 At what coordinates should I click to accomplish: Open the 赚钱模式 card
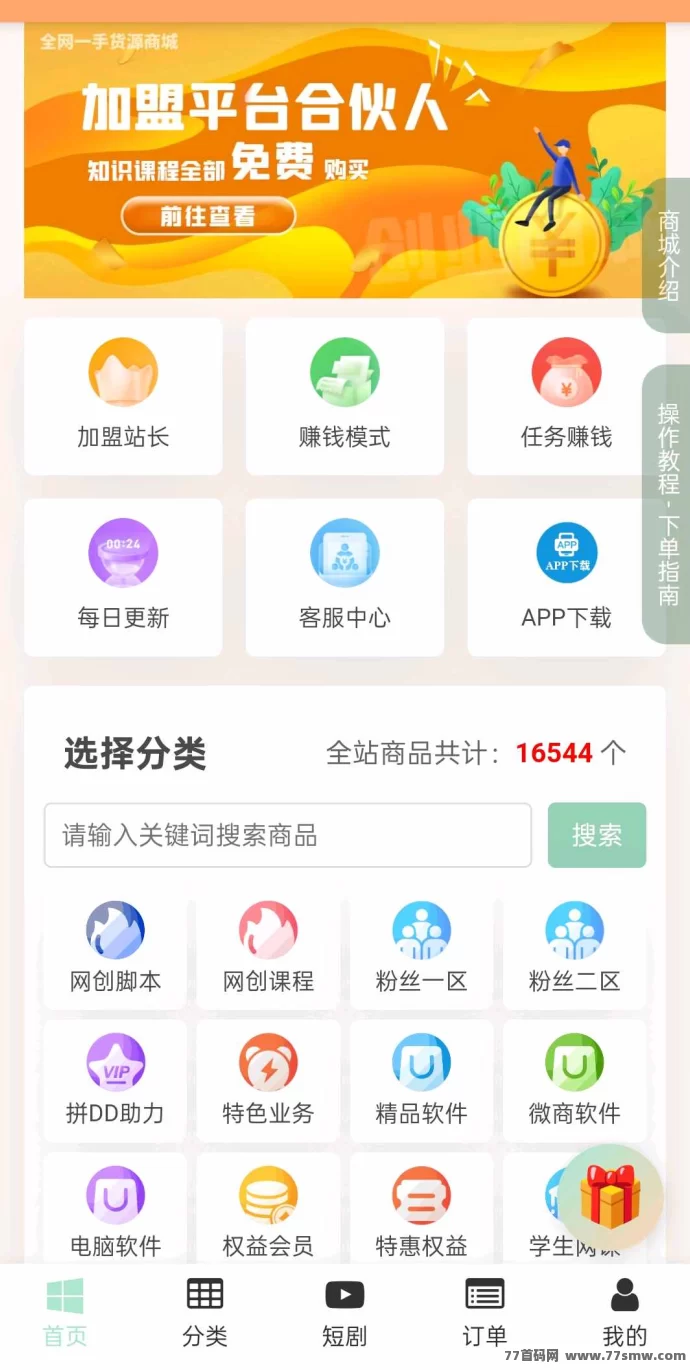pos(345,396)
